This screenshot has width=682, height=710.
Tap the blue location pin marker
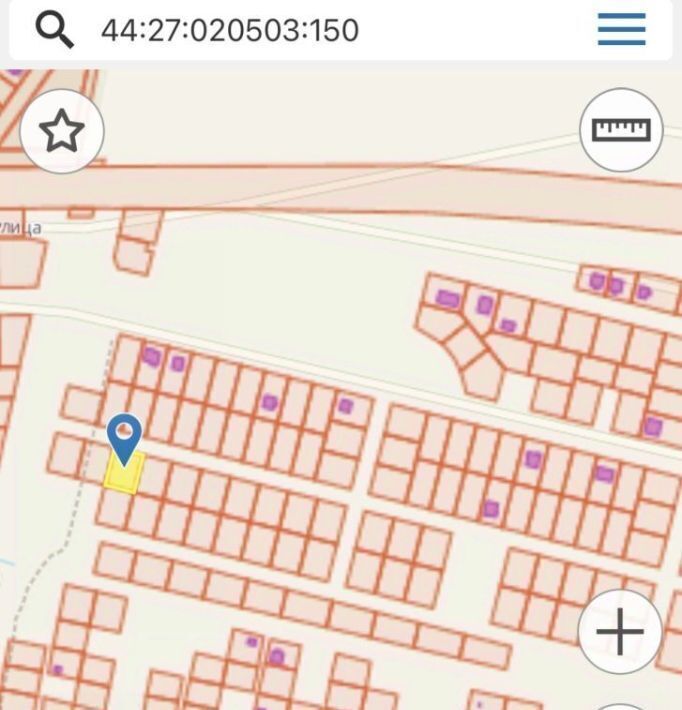coord(124,437)
